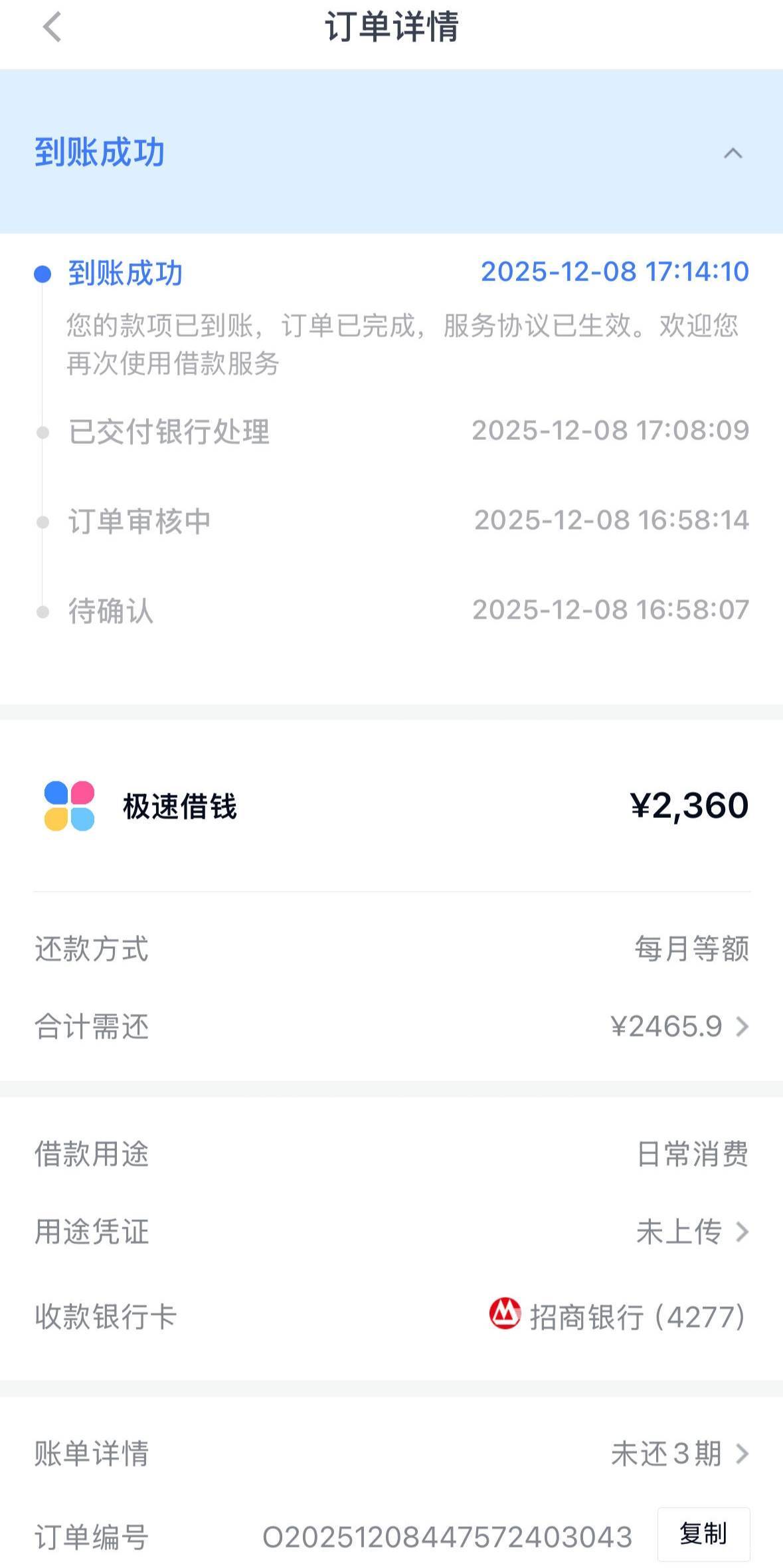Collapse the 到账成功 progress section
The height and width of the screenshot is (1568, 783).
tap(733, 153)
